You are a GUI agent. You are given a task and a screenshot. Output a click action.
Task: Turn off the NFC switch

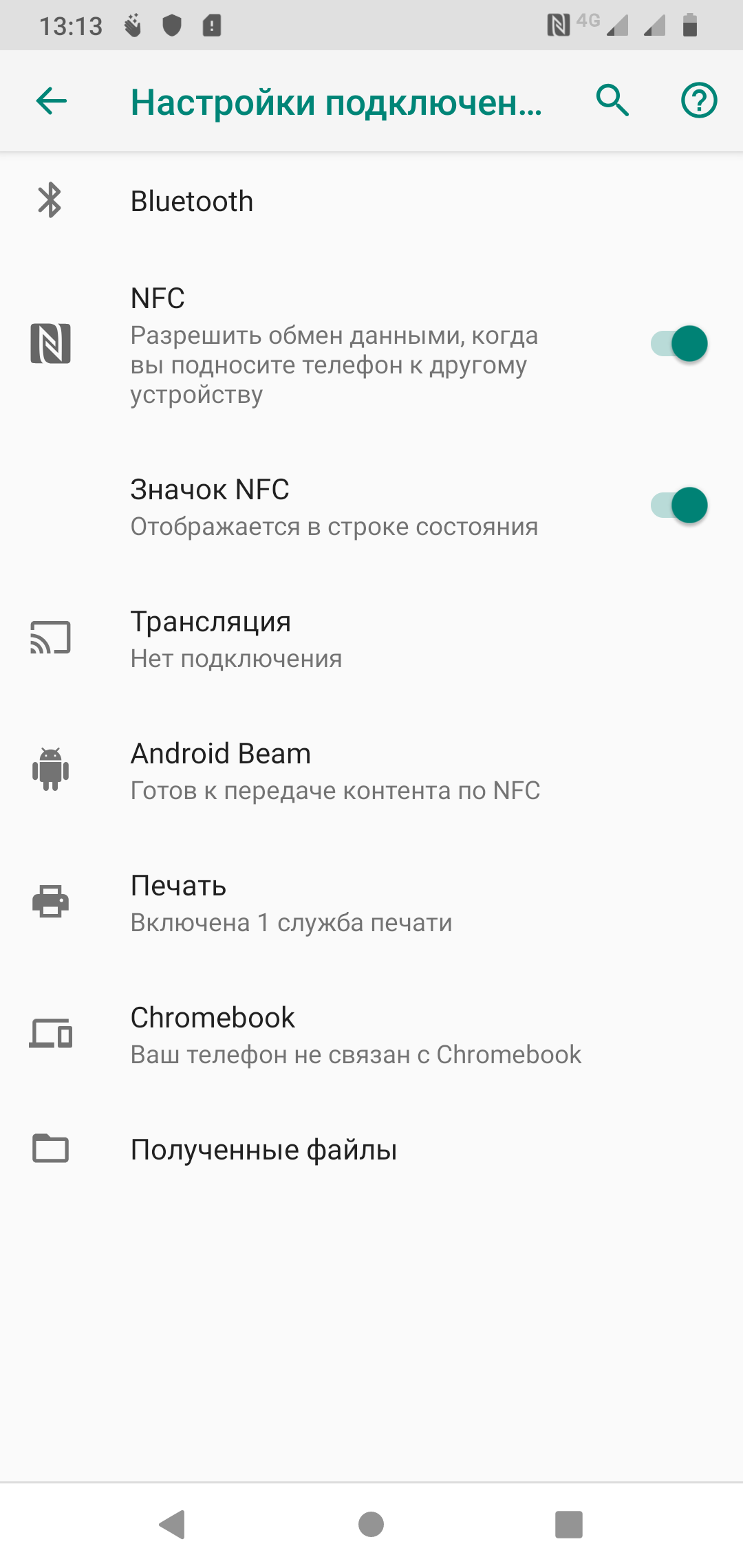pyautogui.click(x=679, y=344)
